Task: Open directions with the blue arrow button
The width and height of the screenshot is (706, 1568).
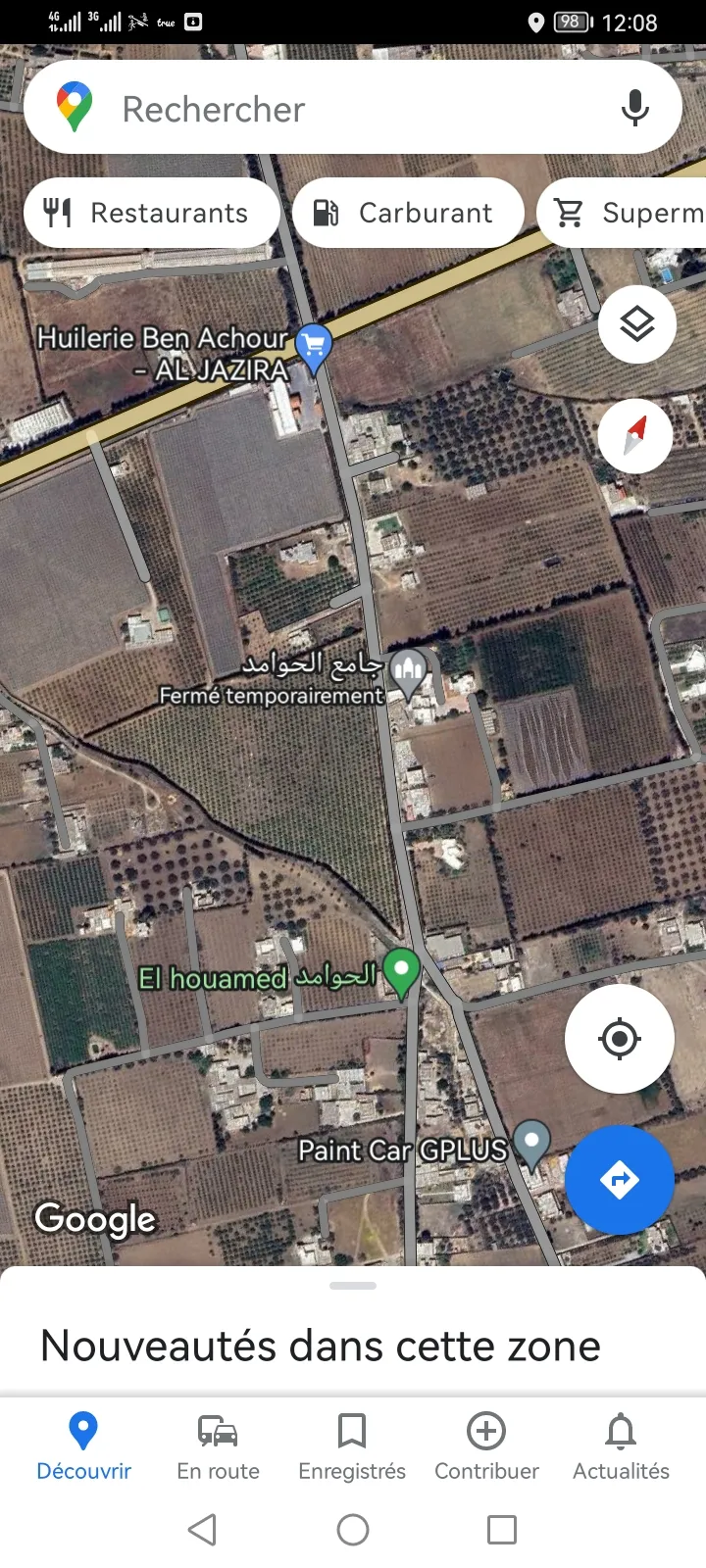Action: click(x=619, y=1179)
